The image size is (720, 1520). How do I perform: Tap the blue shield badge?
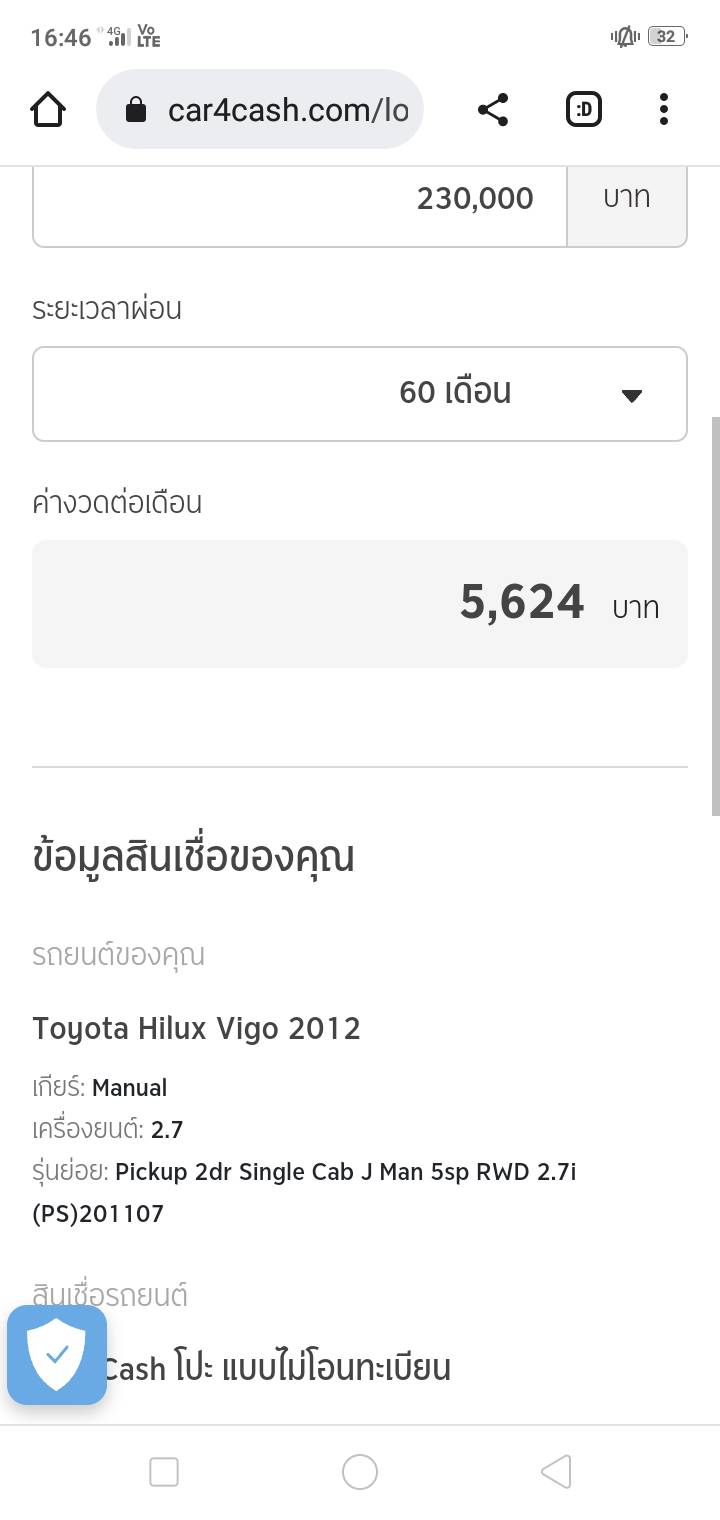coord(57,1354)
